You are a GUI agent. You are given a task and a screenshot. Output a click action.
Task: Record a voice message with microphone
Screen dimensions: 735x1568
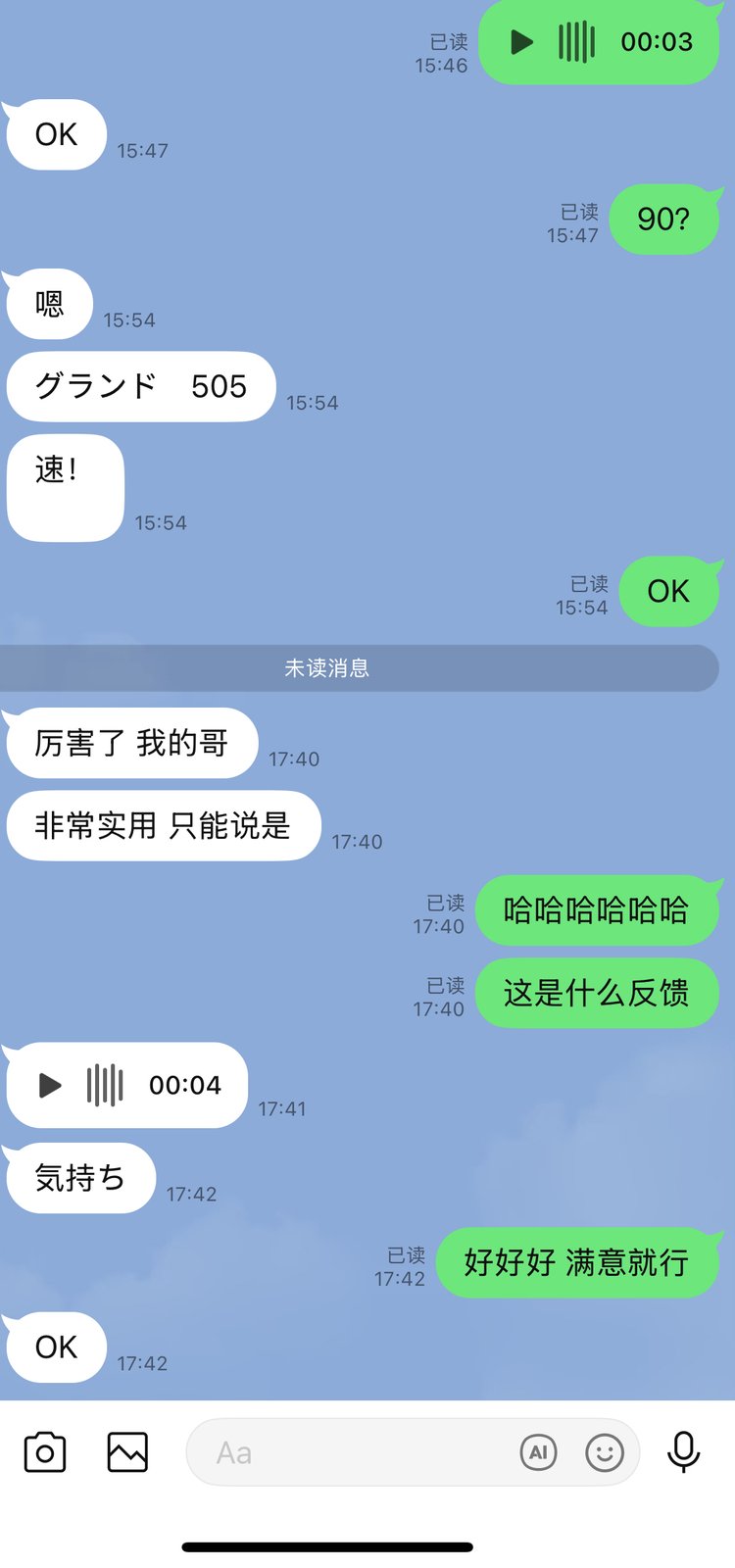[683, 1451]
